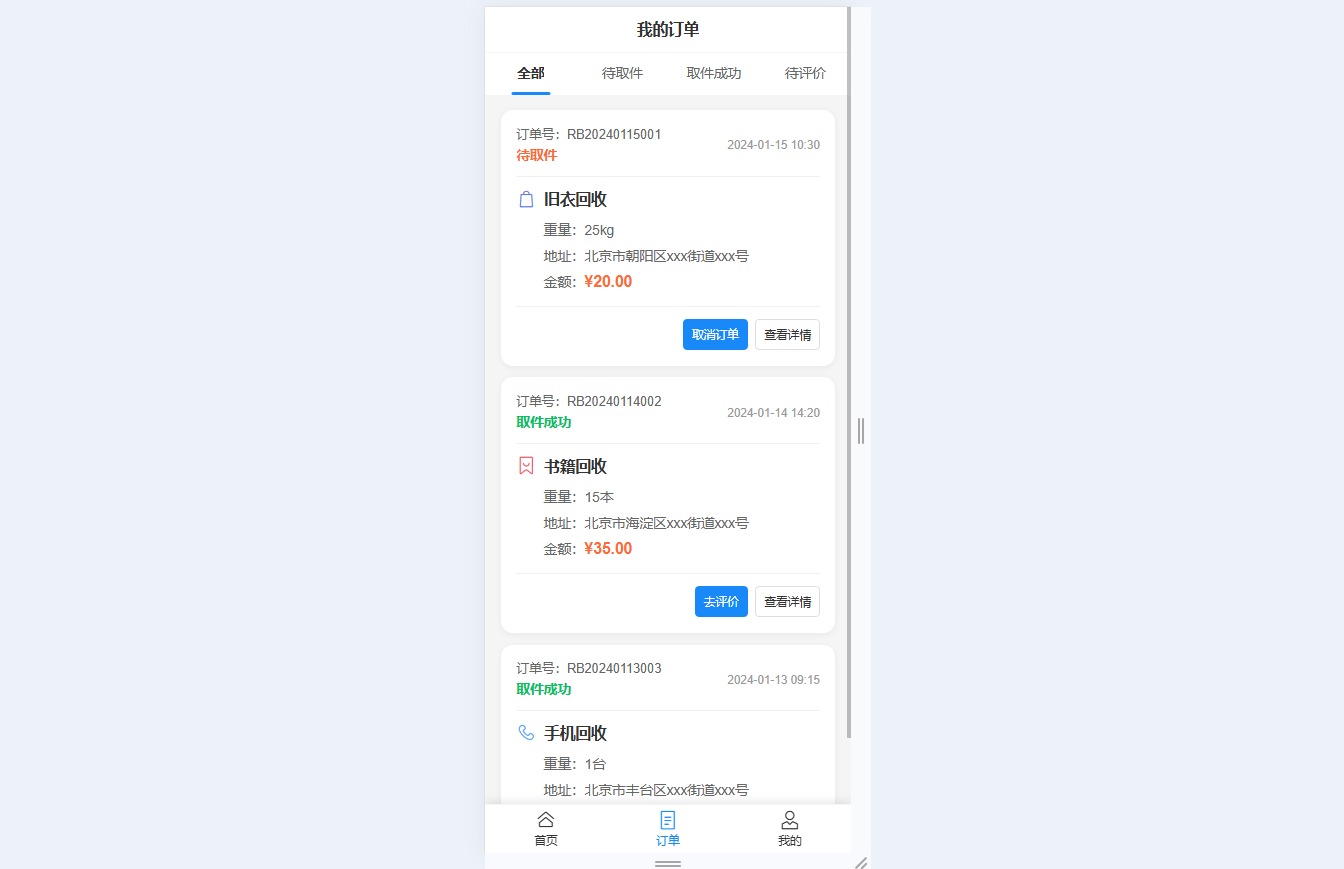Switch to the 待取件 tab
Viewport: 1344px width, 869px height.
(622, 73)
